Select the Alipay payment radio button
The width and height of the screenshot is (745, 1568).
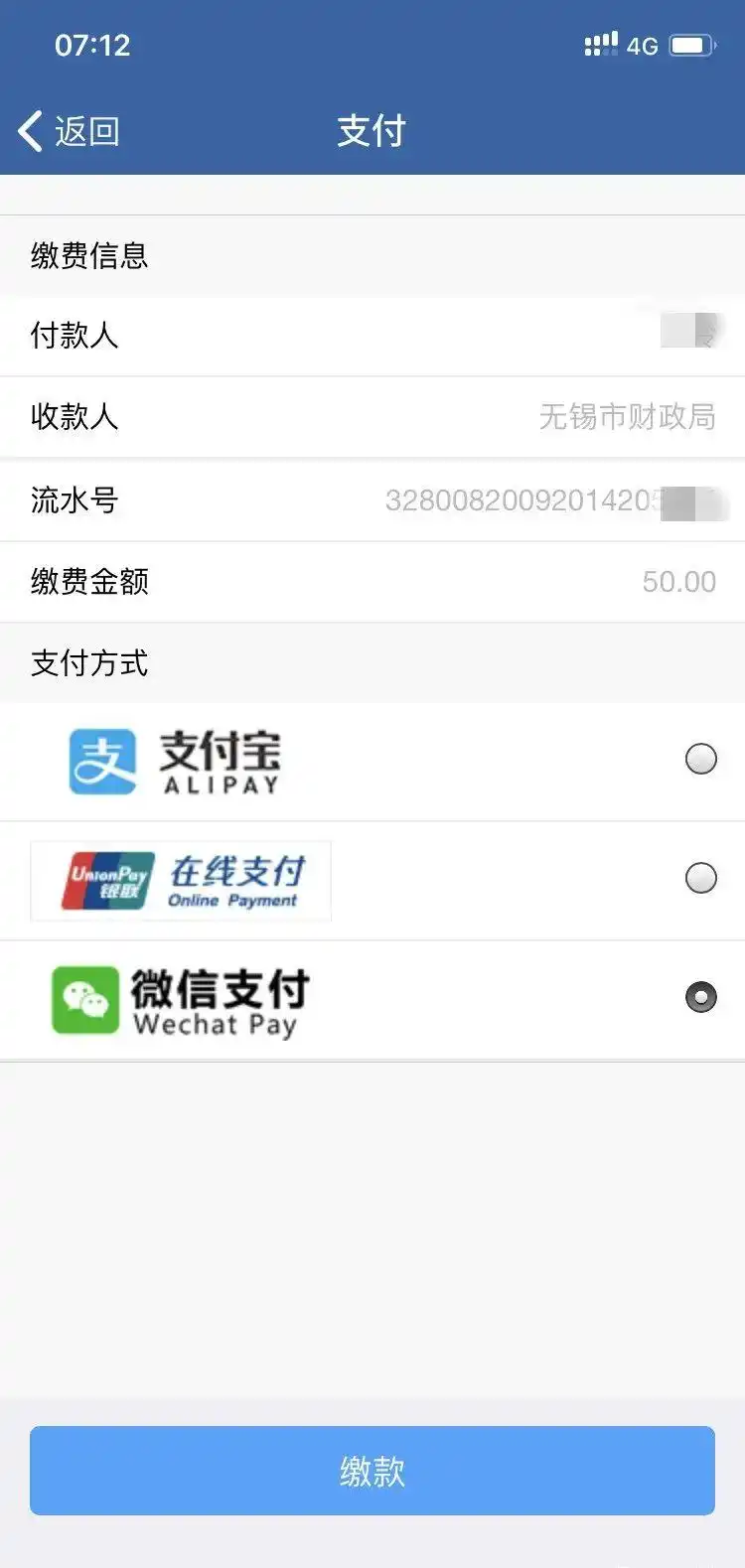pyautogui.click(x=700, y=759)
